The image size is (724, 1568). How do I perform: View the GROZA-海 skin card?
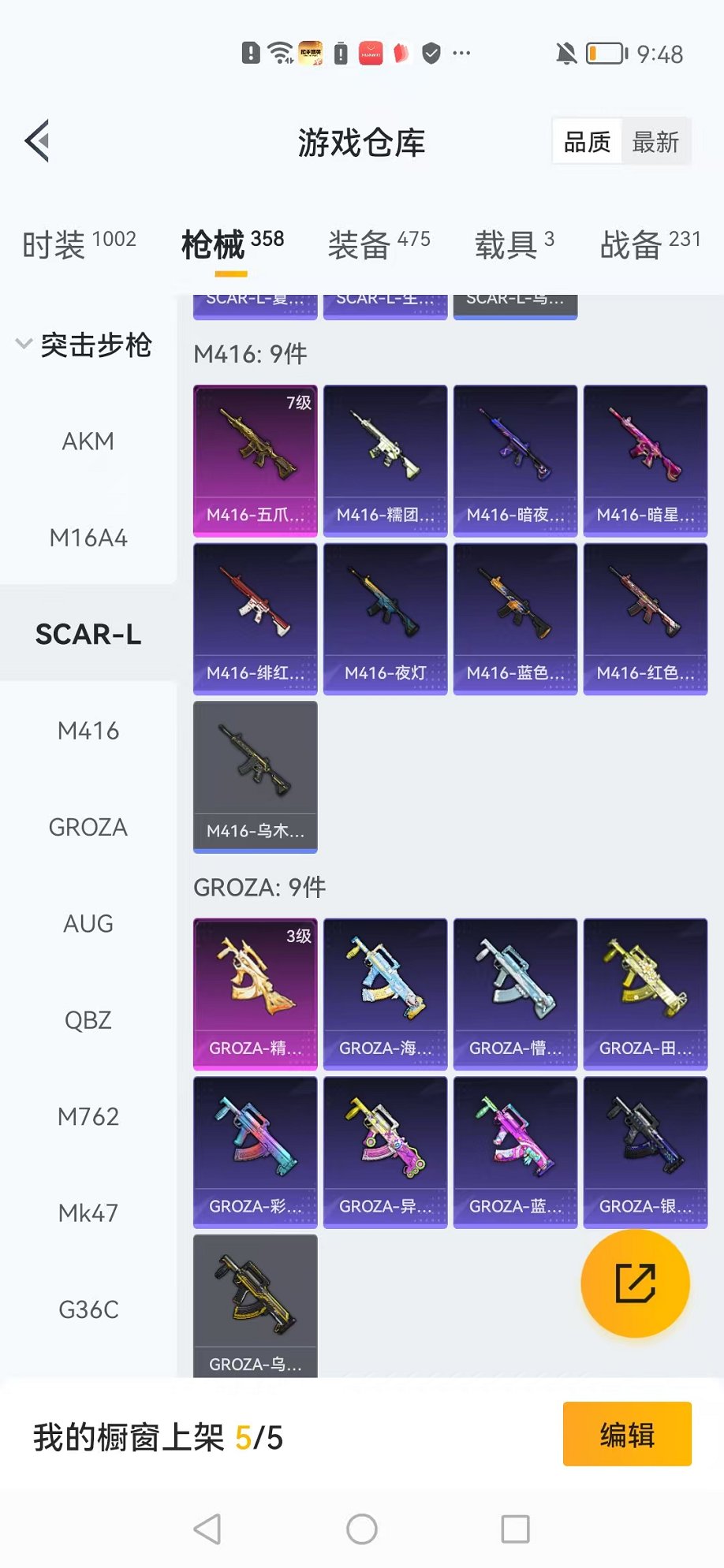coord(386,993)
